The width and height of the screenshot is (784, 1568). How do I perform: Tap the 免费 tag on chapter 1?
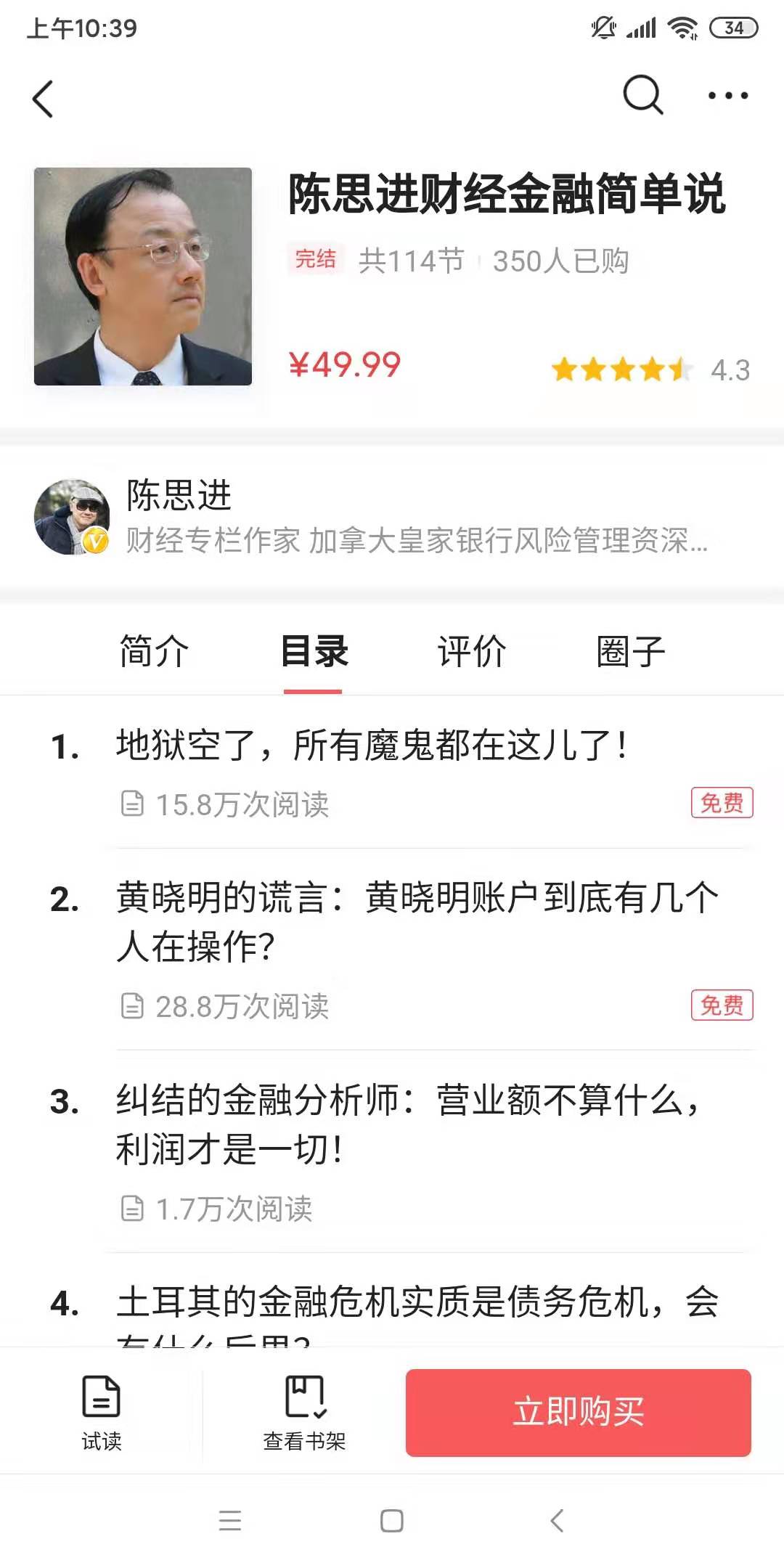pyautogui.click(x=722, y=803)
